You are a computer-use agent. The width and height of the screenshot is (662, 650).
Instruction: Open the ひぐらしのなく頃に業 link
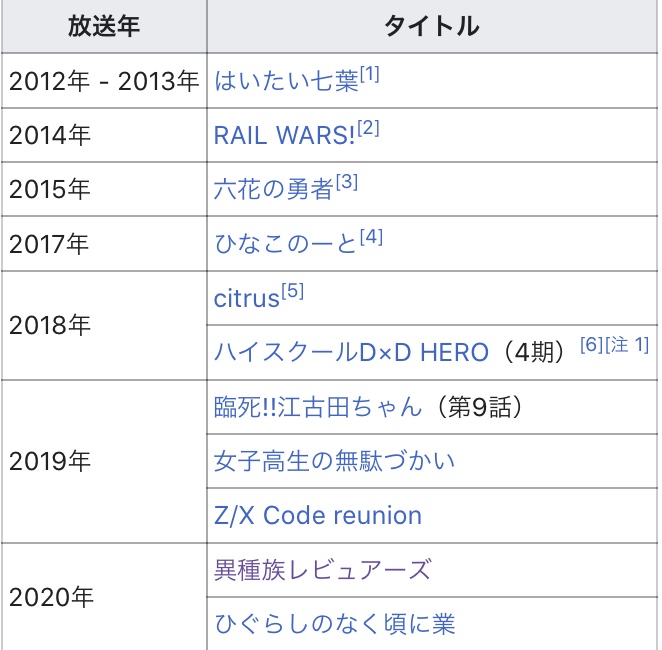pyautogui.click(x=334, y=624)
